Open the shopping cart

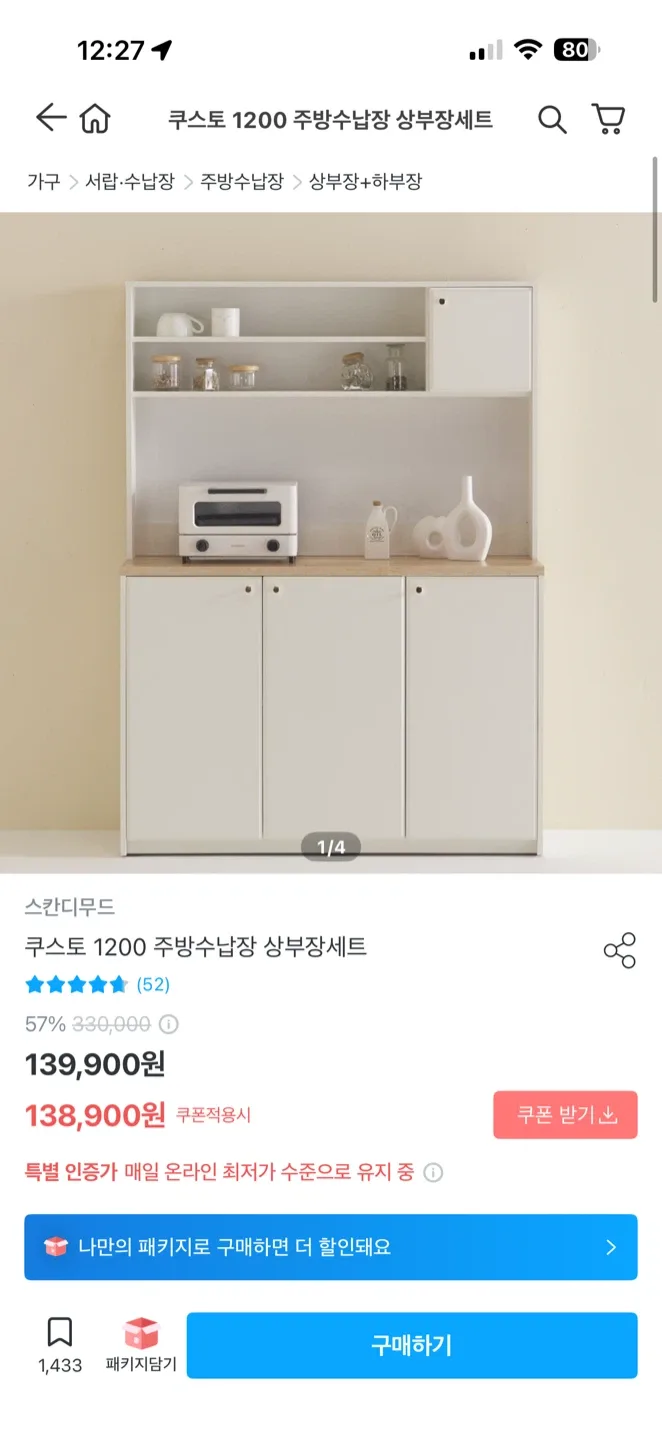[x=608, y=119]
